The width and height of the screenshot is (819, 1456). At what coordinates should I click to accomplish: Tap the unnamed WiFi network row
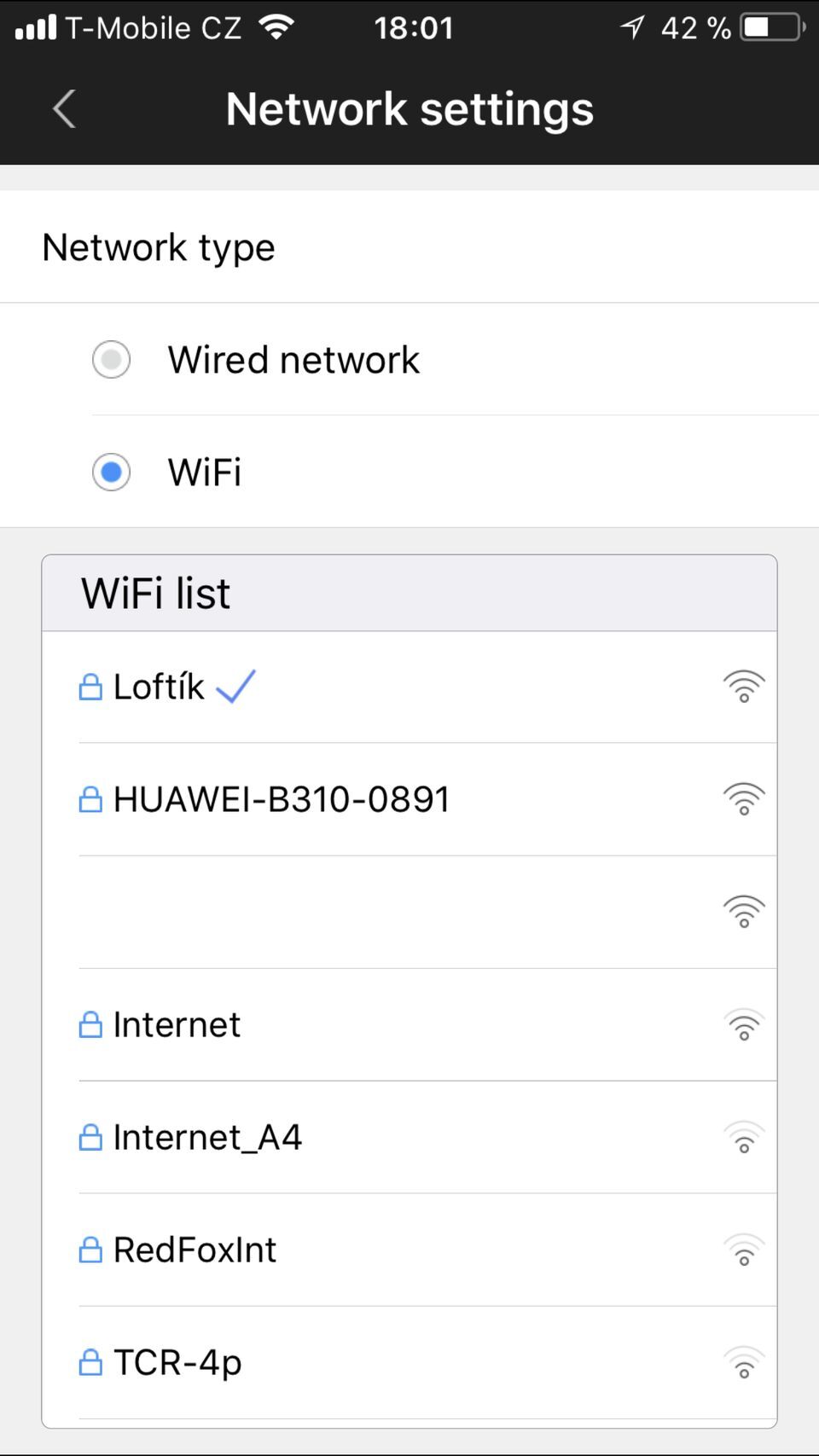pyautogui.click(x=409, y=912)
